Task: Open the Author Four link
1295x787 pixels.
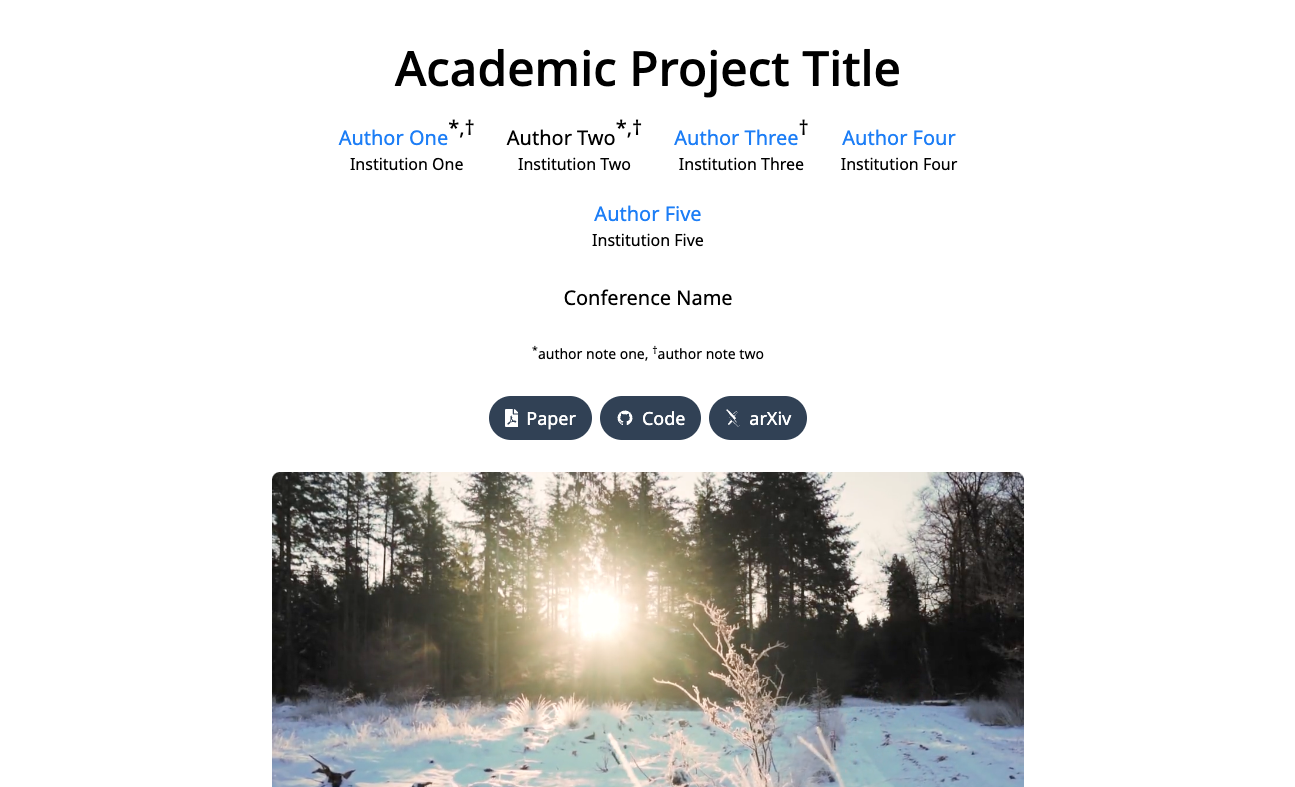Action: (898, 138)
